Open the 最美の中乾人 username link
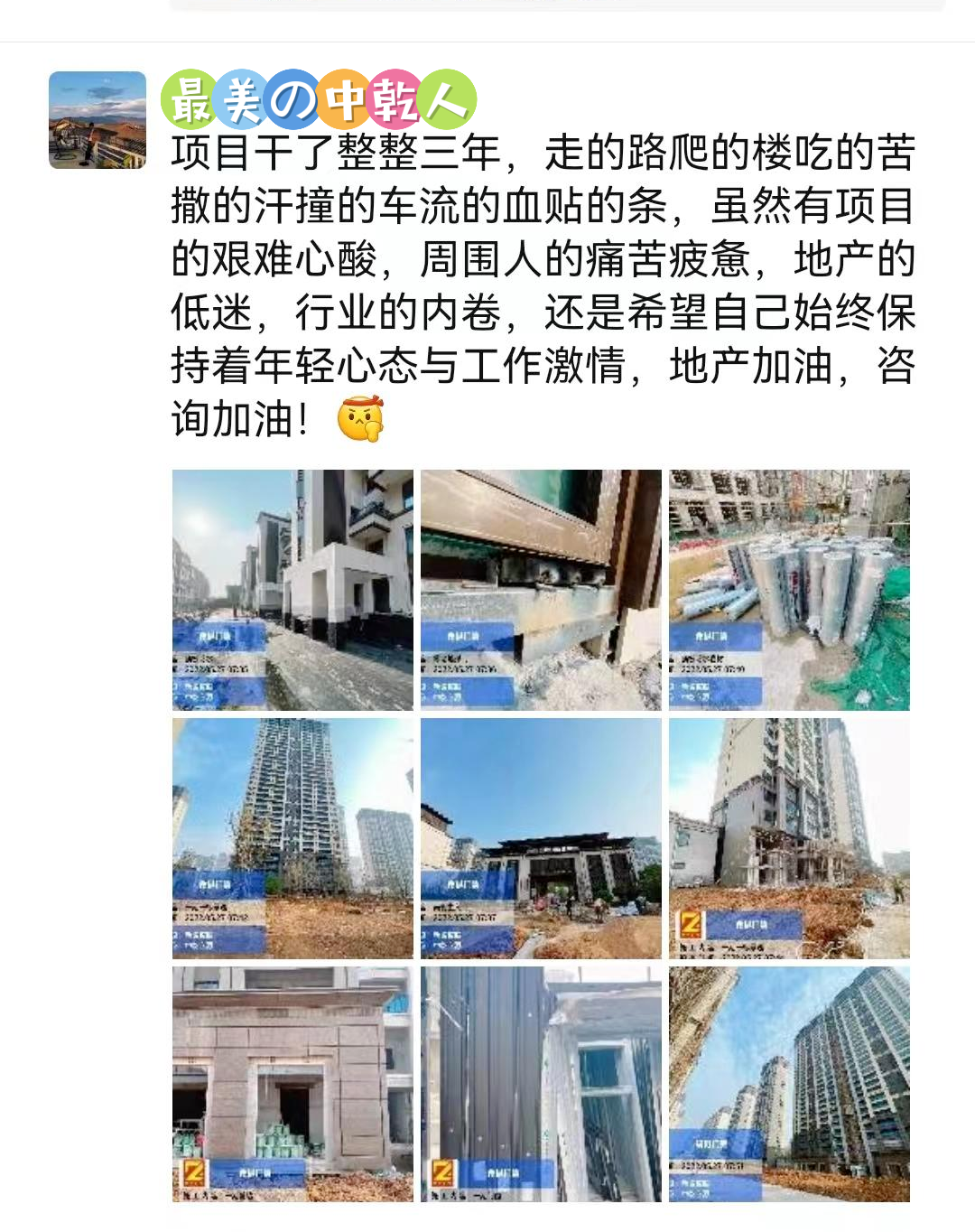 tap(319, 99)
